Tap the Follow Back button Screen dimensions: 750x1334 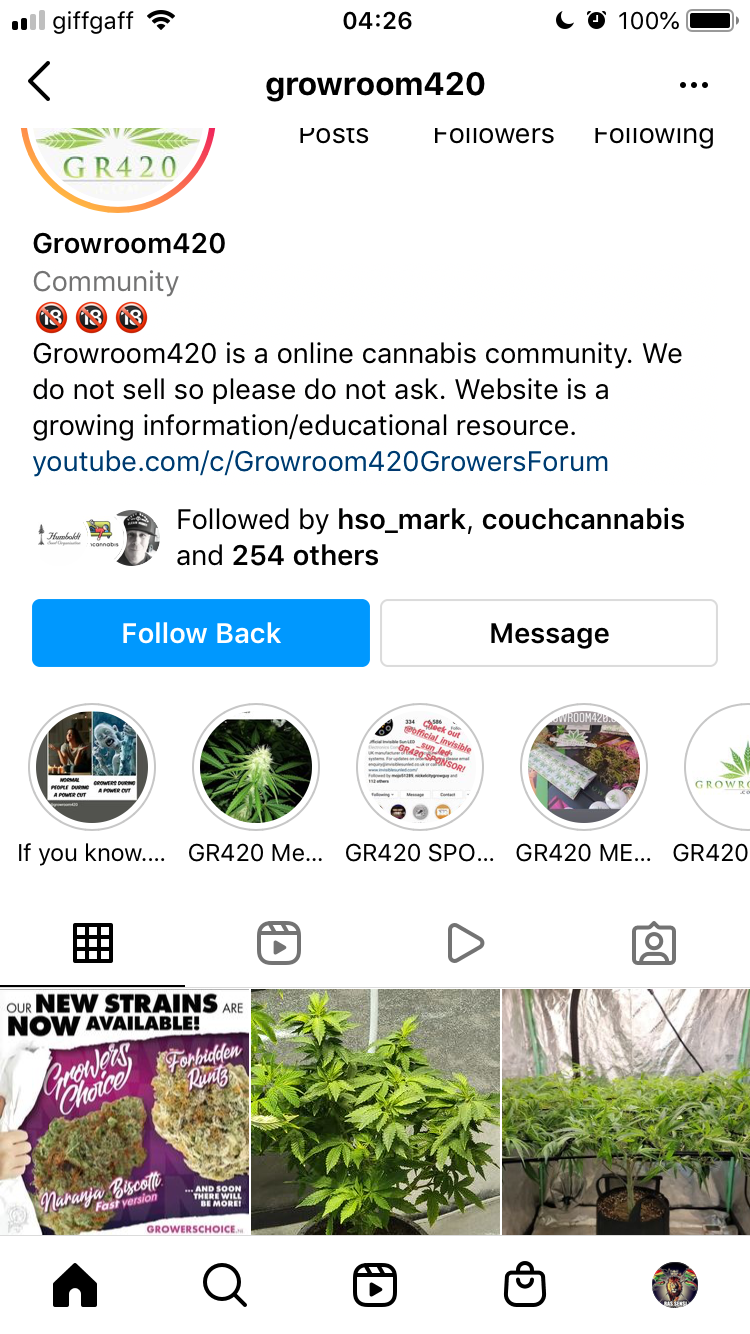(201, 633)
